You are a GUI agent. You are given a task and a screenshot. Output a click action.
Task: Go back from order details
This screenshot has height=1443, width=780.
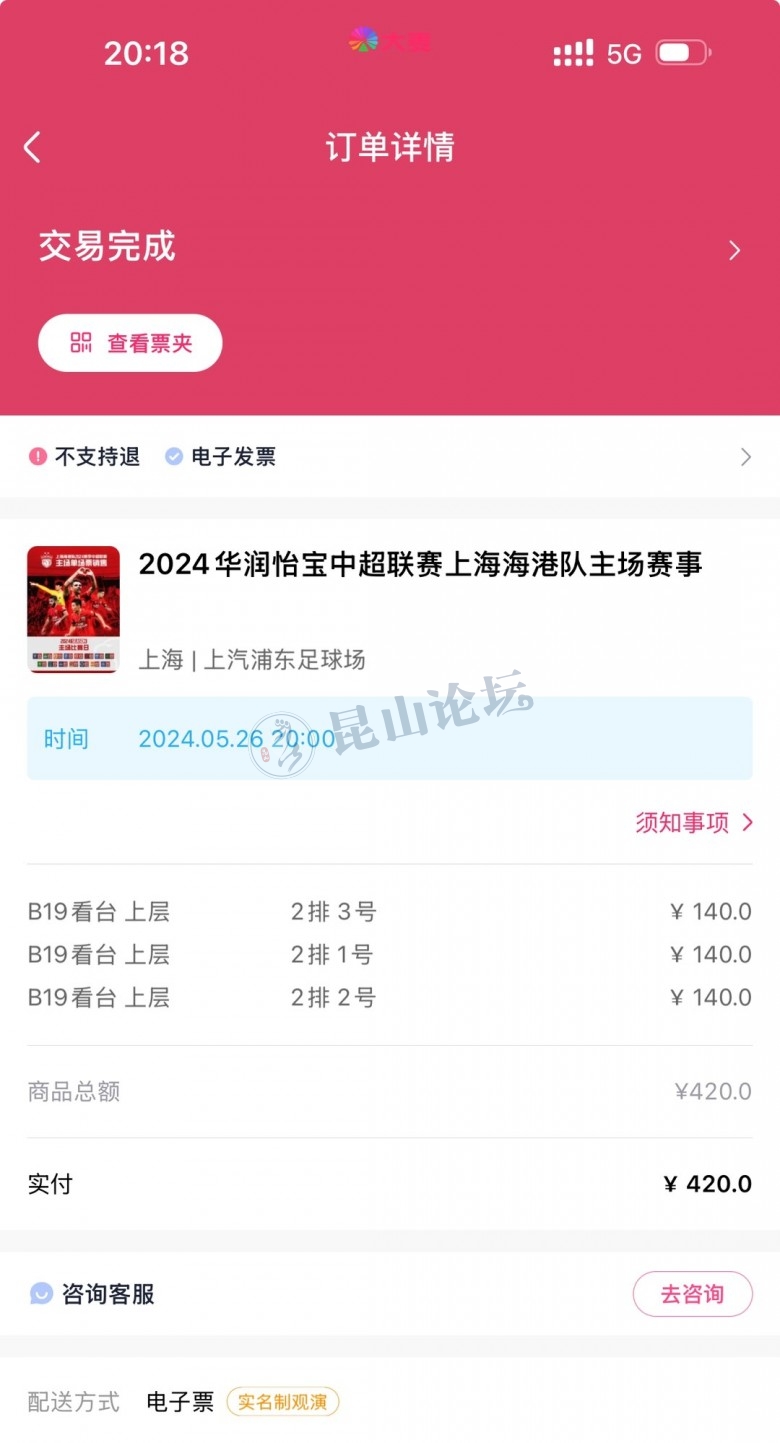coord(33,148)
